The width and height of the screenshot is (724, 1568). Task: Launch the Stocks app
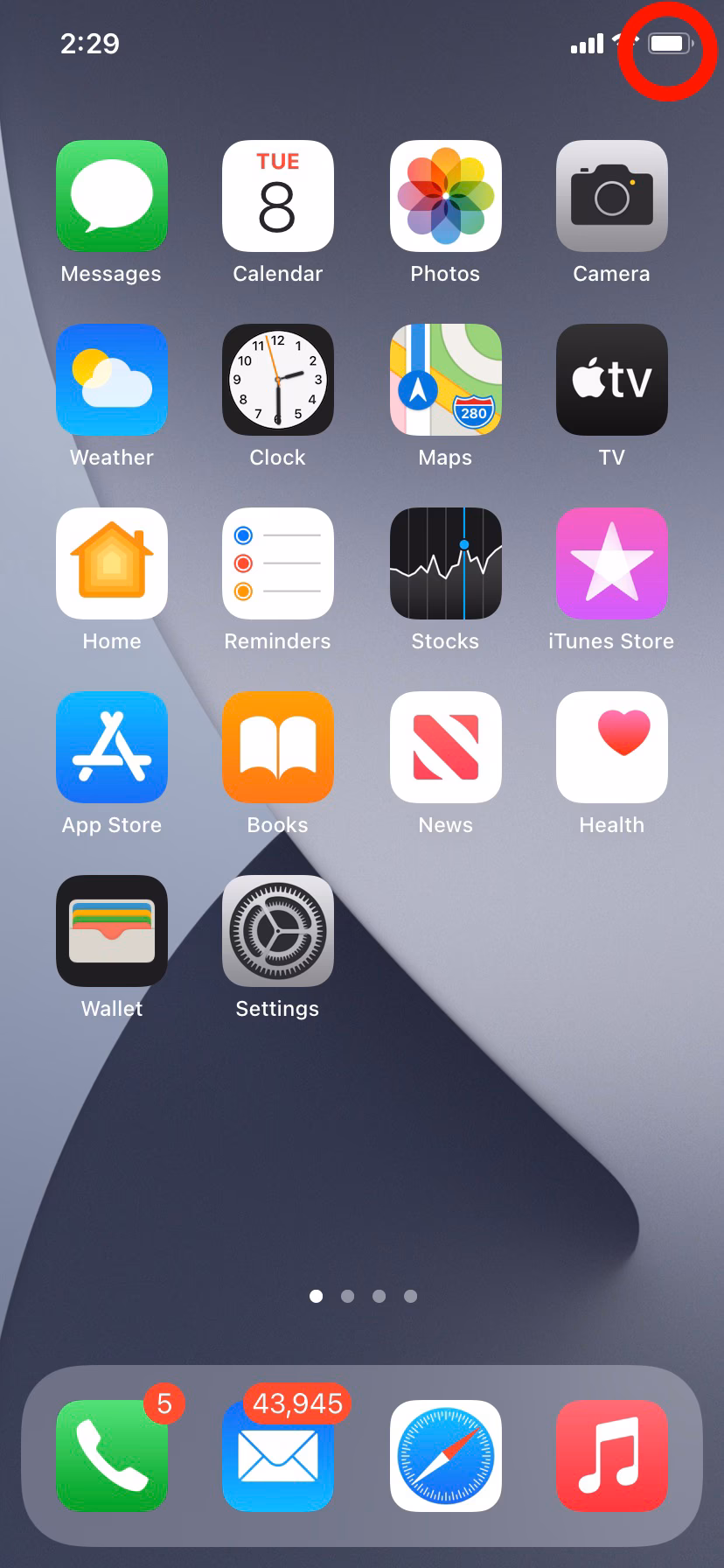click(445, 563)
